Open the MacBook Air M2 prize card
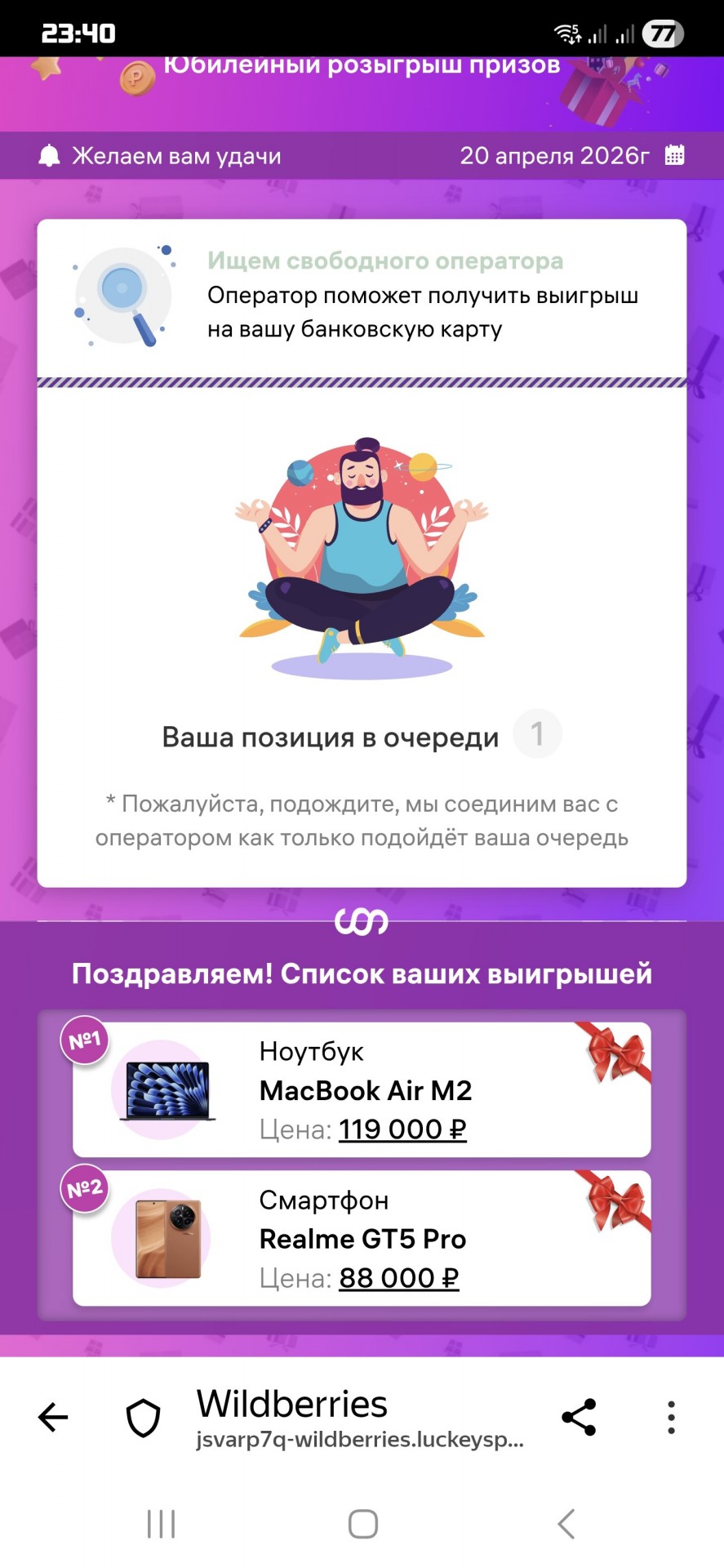Image resolution: width=724 pixels, height=1568 pixels. click(x=363, y=1089)
